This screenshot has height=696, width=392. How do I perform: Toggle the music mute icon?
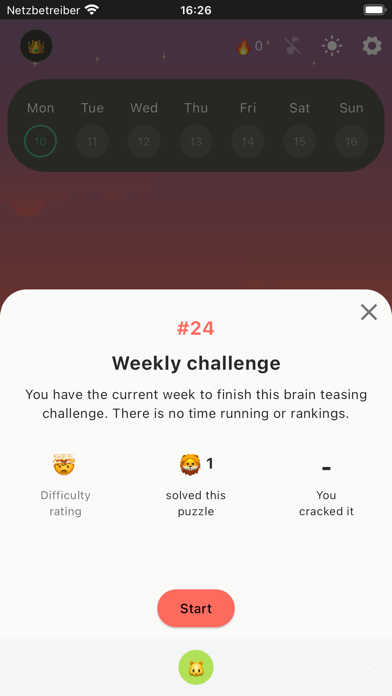tap(293, 46)
